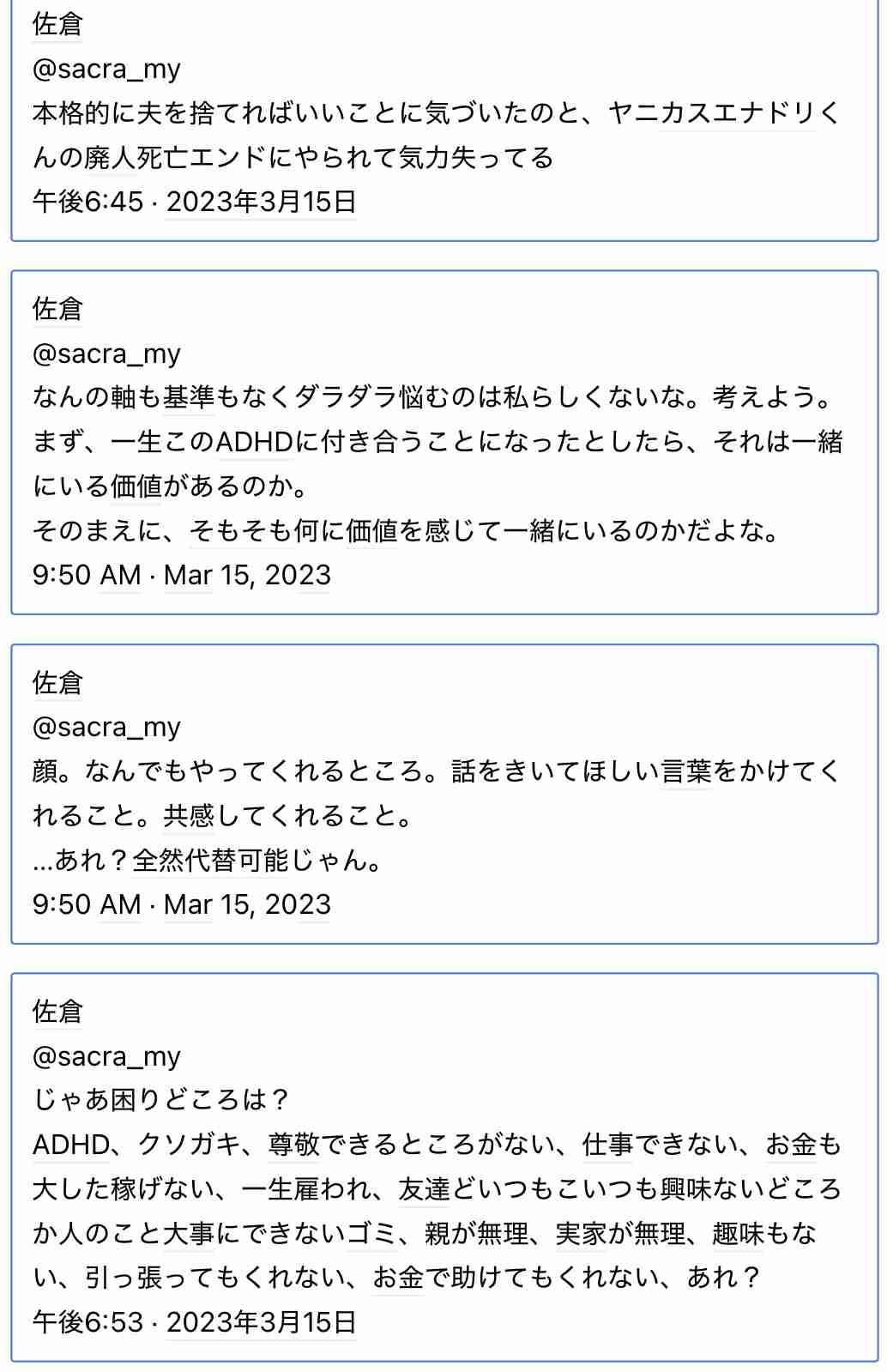
Task: Tap the 共感 keyword link
Action: pyautogui.click(x=188, y=815)
